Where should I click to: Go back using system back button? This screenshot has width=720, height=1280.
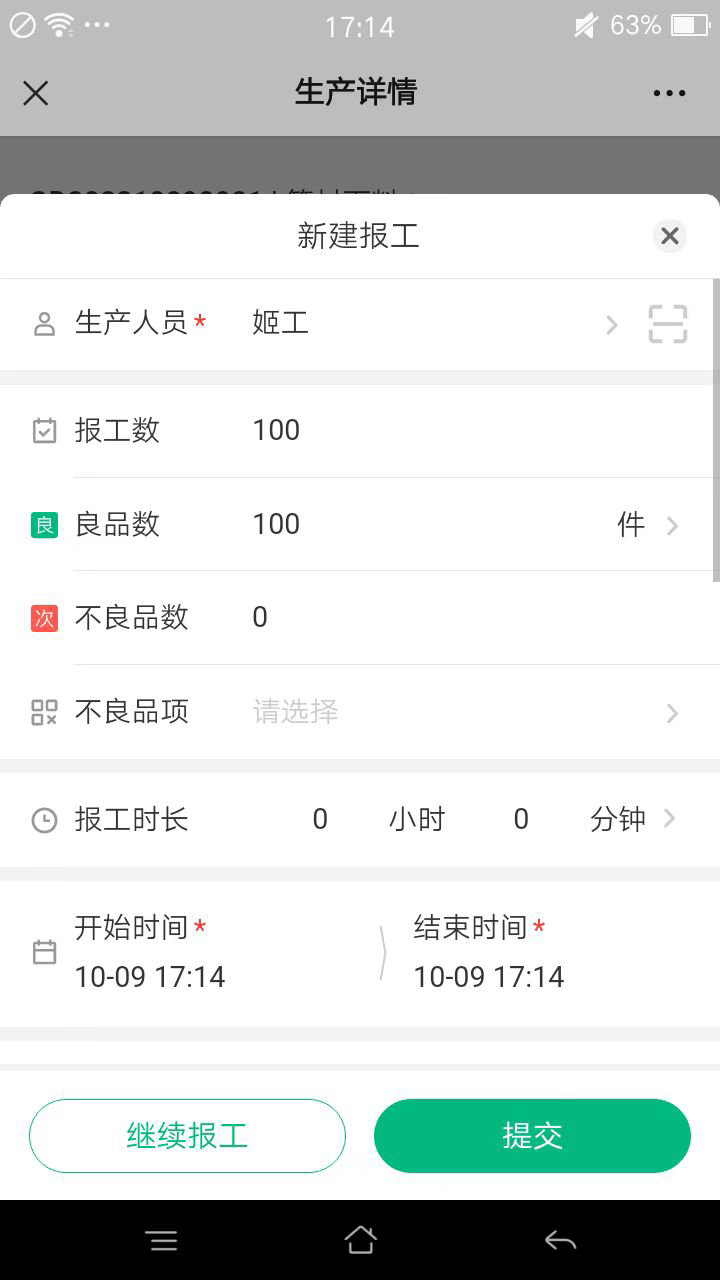point(560,1241)
